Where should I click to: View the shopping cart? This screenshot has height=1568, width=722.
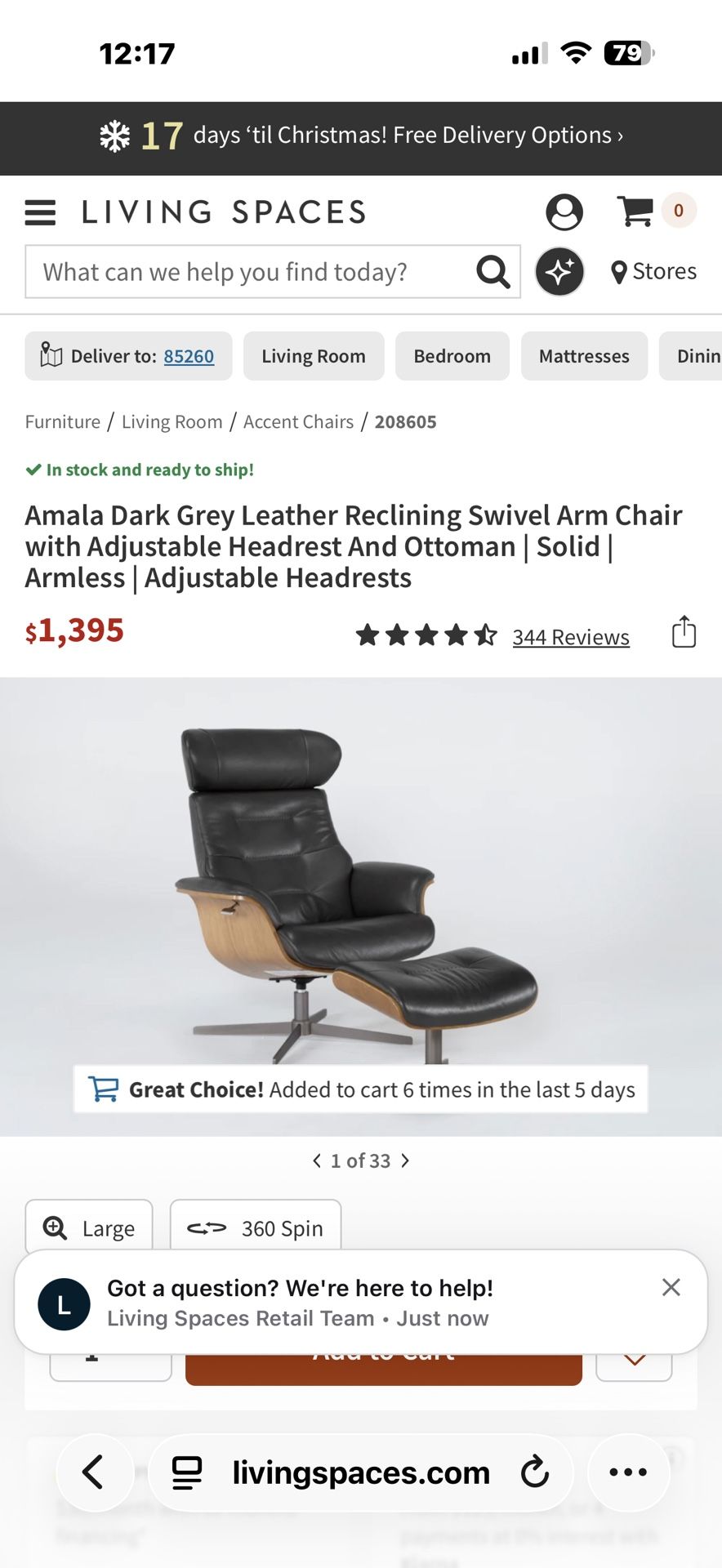tap(636, 210)
